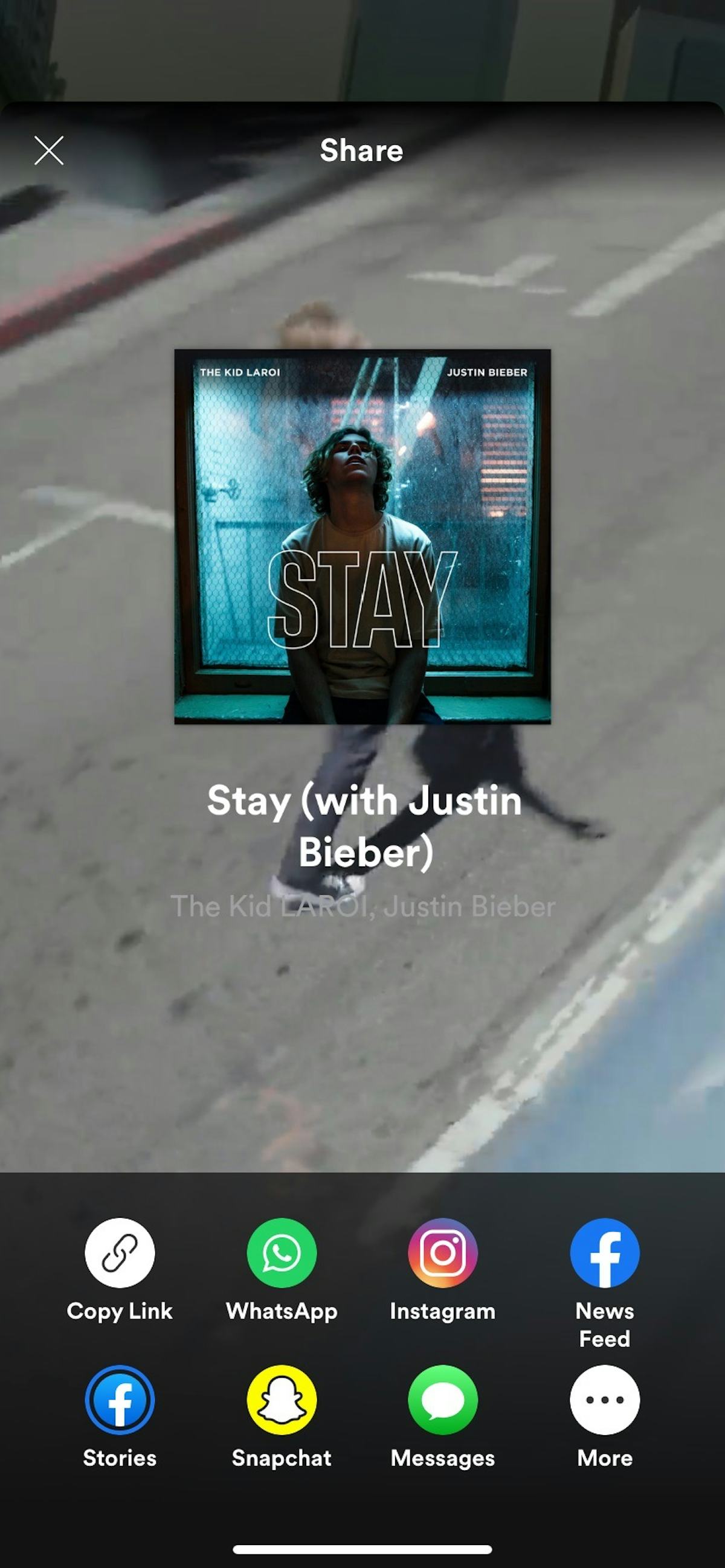
Task: Open More sharing options
Action: (604, 1400)
